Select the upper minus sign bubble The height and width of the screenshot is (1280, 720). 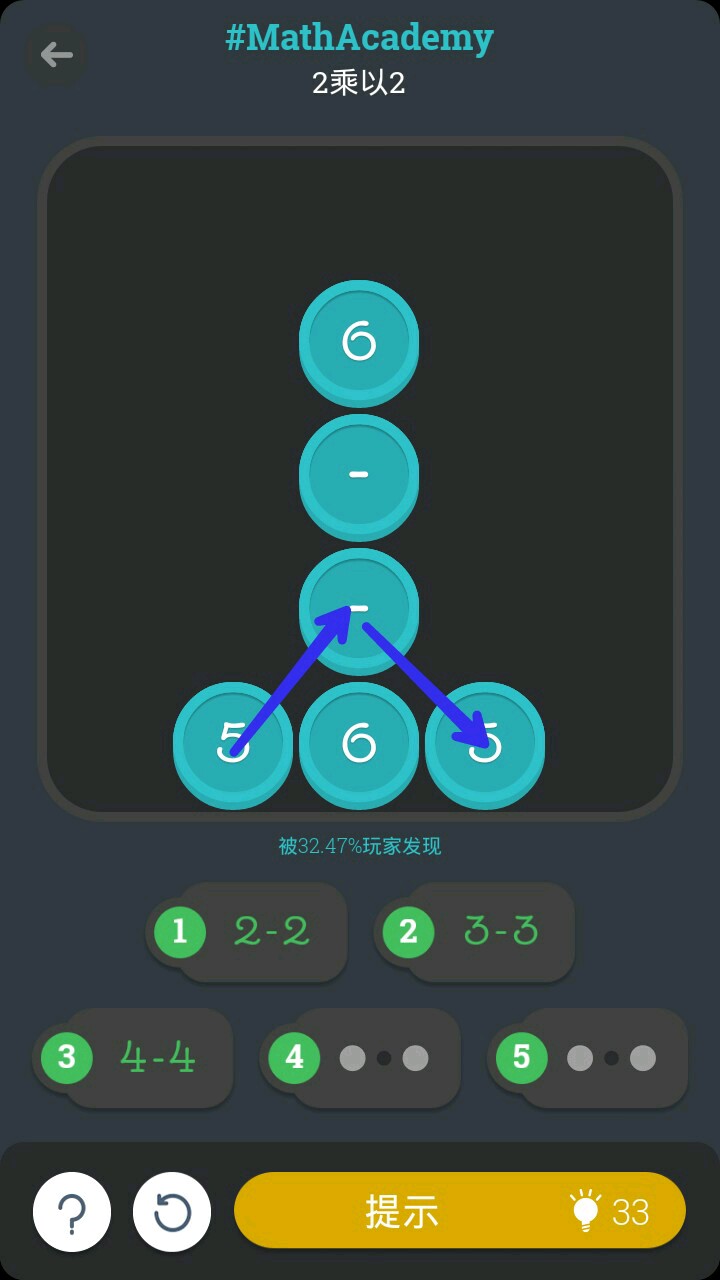coord(359,474)
